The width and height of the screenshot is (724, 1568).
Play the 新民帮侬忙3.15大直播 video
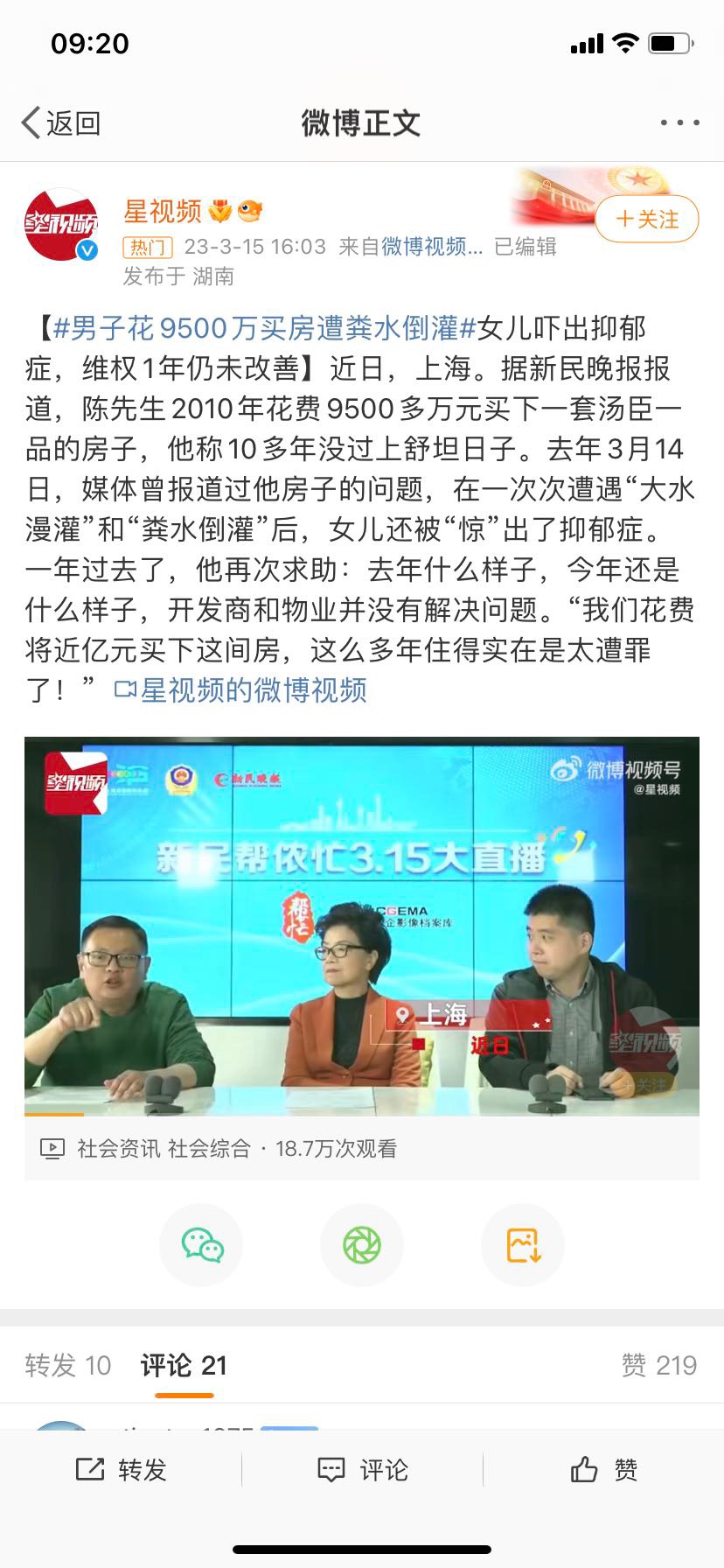361,926
